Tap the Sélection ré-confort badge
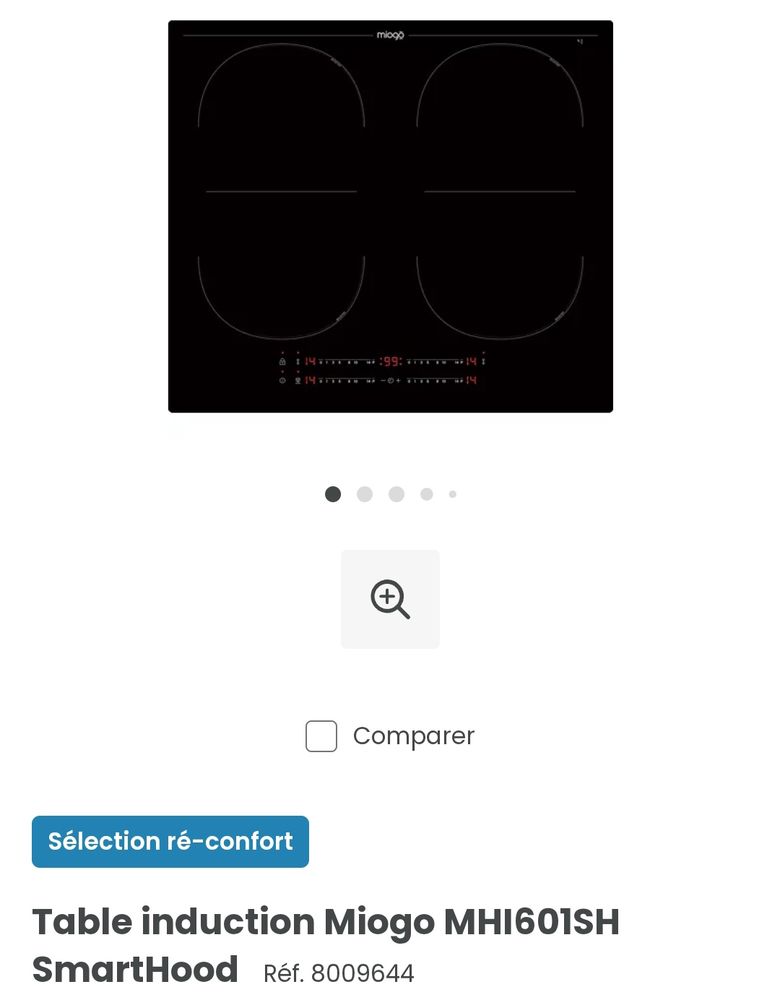 click(x=170, y=841)
